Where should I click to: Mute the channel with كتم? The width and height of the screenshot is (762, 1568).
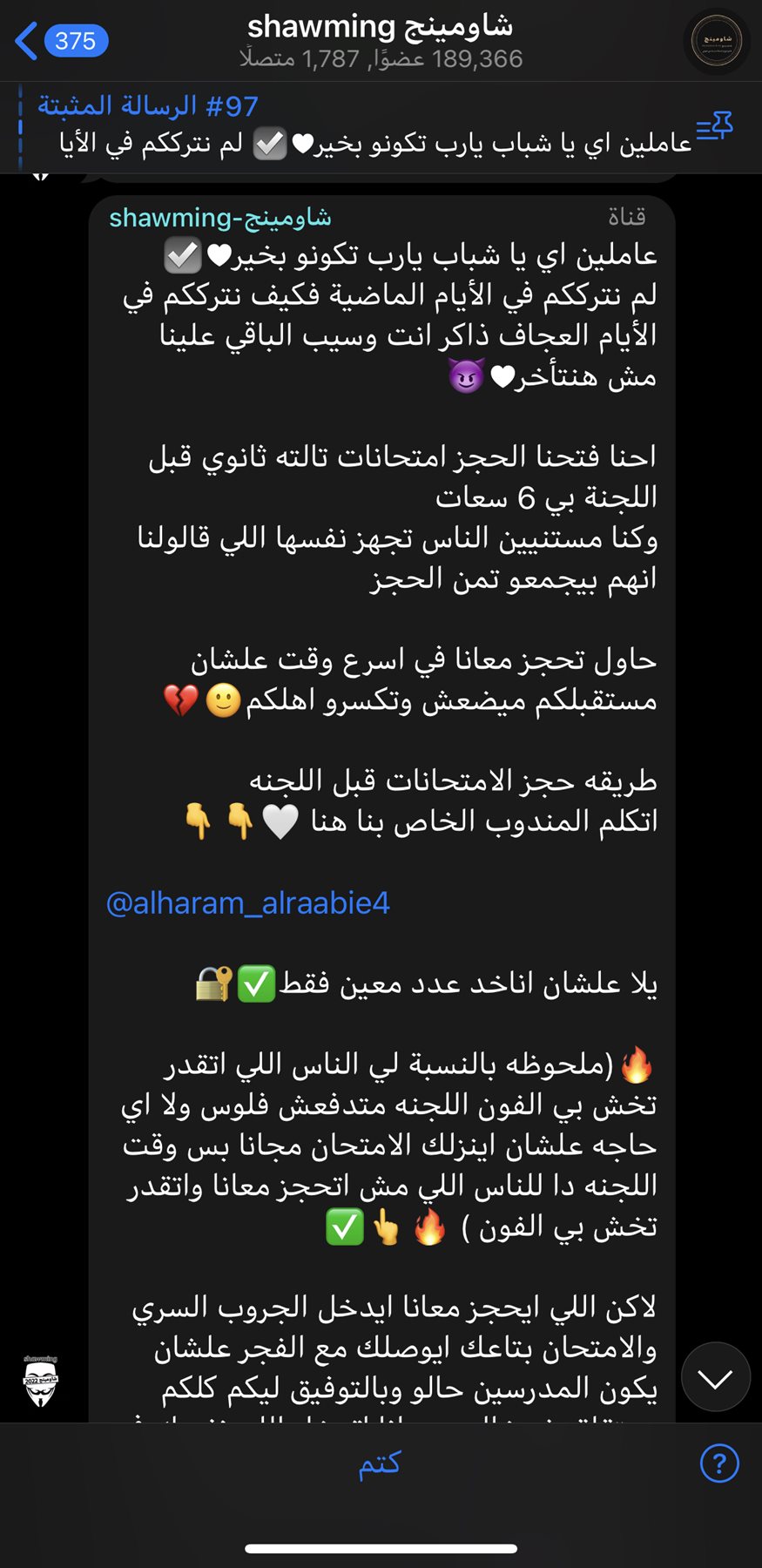click(x=380, y=1463)
